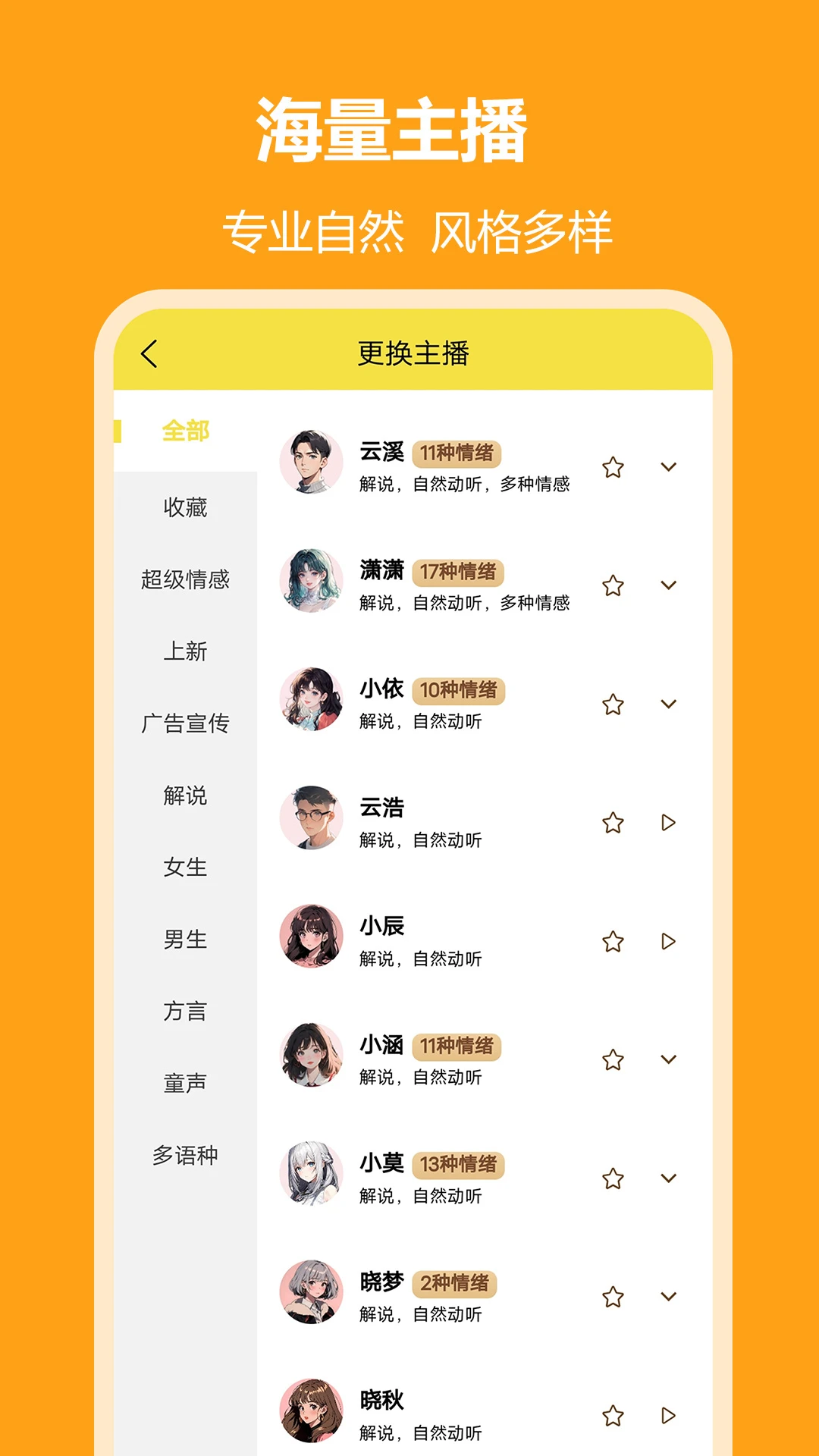This screenshot has height=1456, width=819.
Task: Tap the back arrow on 更换主播 page
Action: tap(149, 353)
